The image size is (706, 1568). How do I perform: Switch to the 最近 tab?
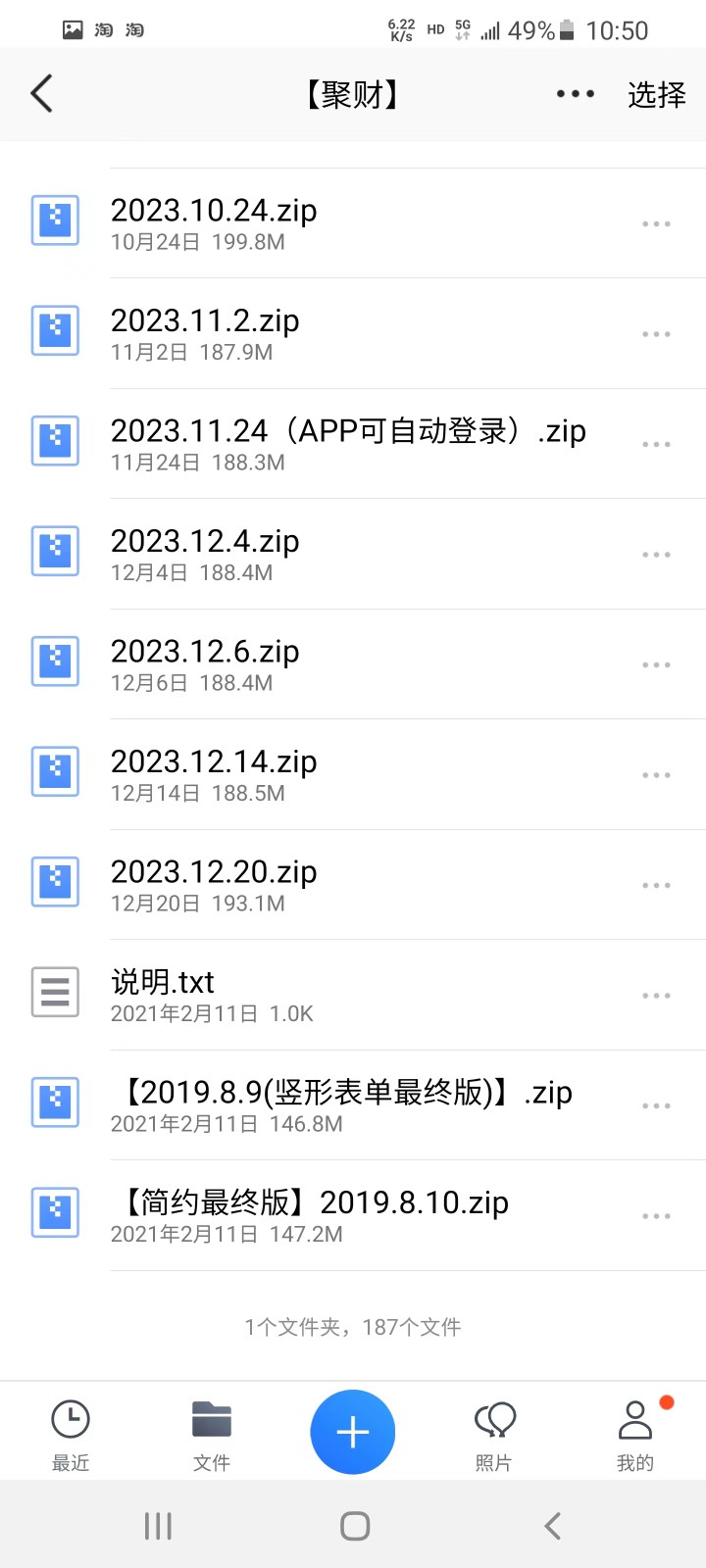click(x=71, y=1434)
